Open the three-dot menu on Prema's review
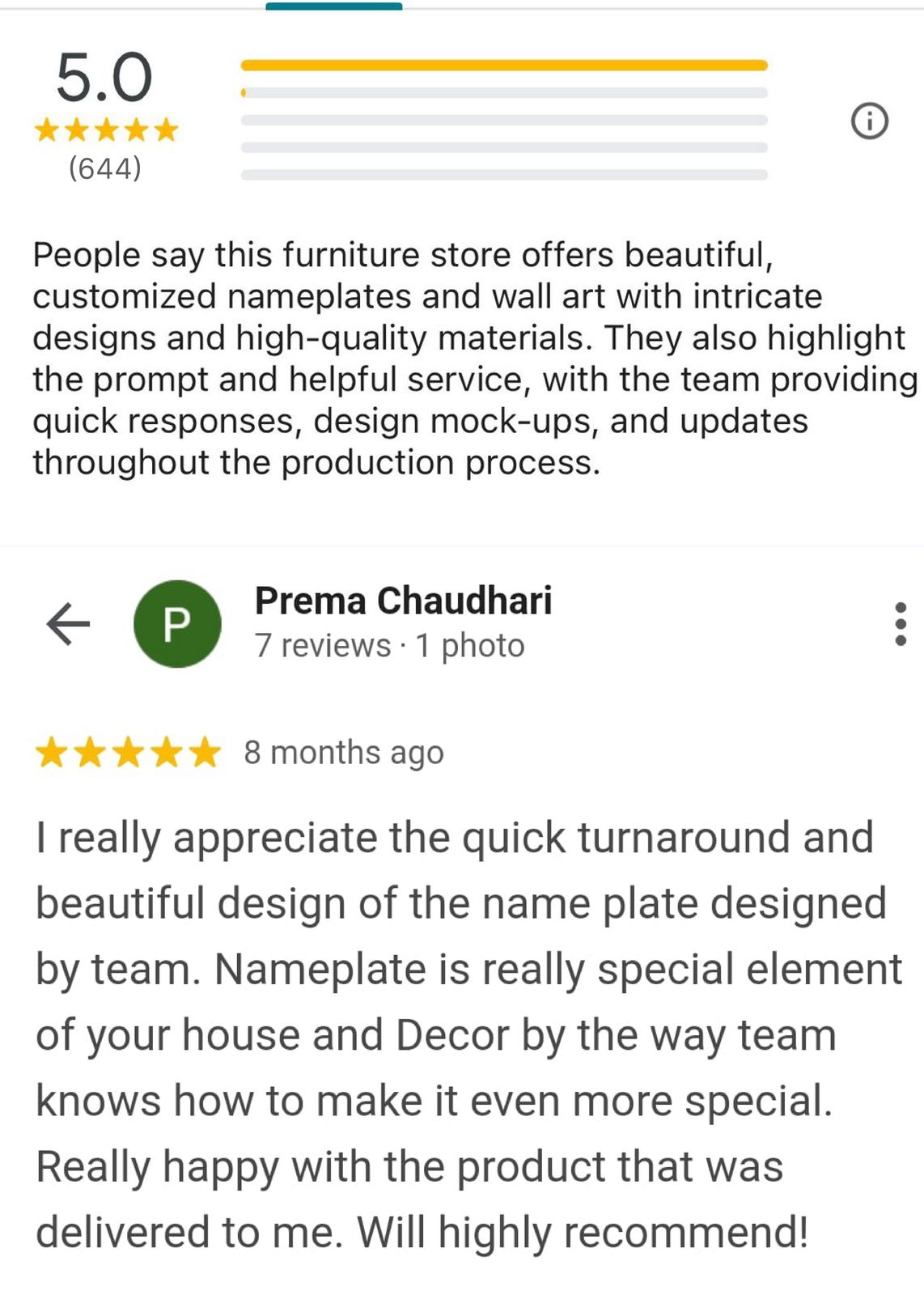Image resolution: width=924 pixels, height=1295 pixels. [901, 622]
